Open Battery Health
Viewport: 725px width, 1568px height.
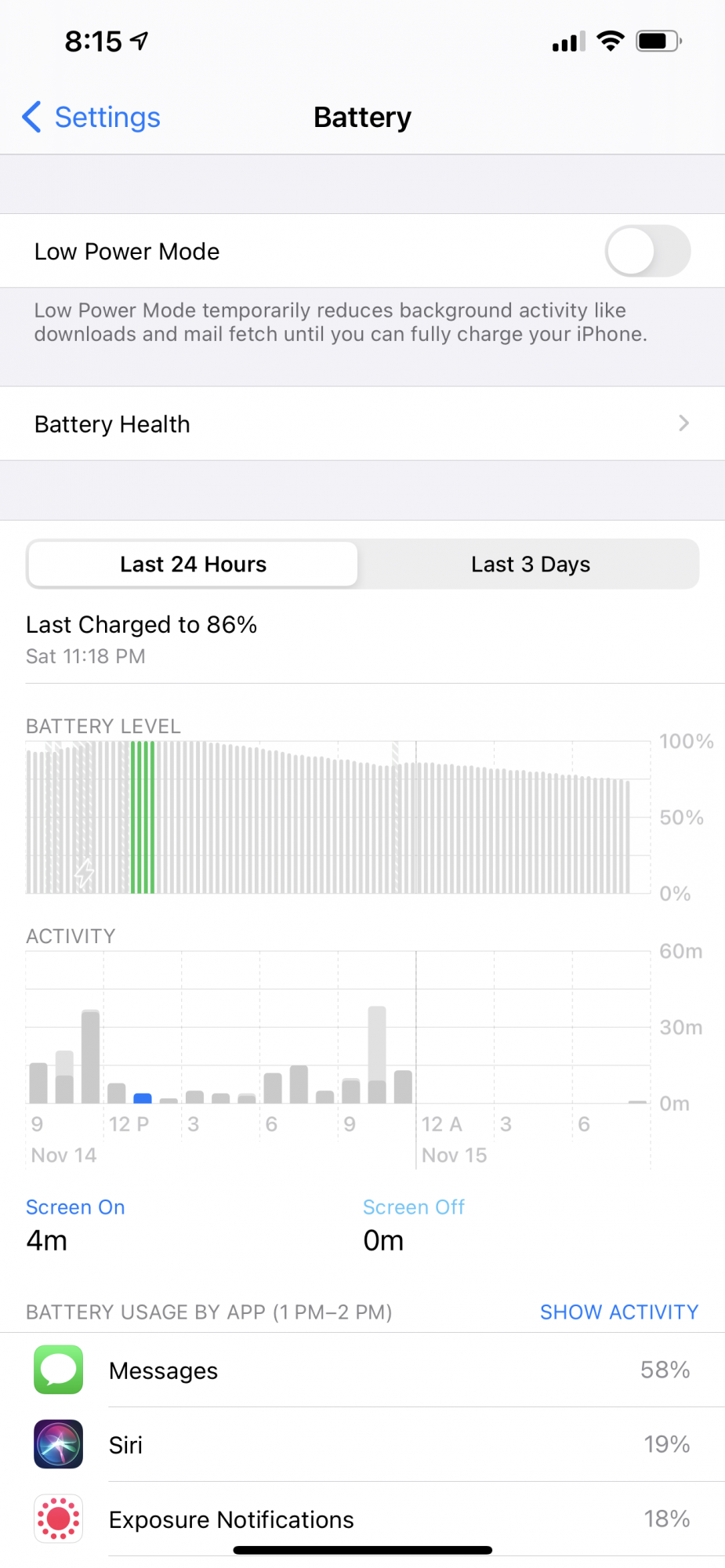(362, 424)
